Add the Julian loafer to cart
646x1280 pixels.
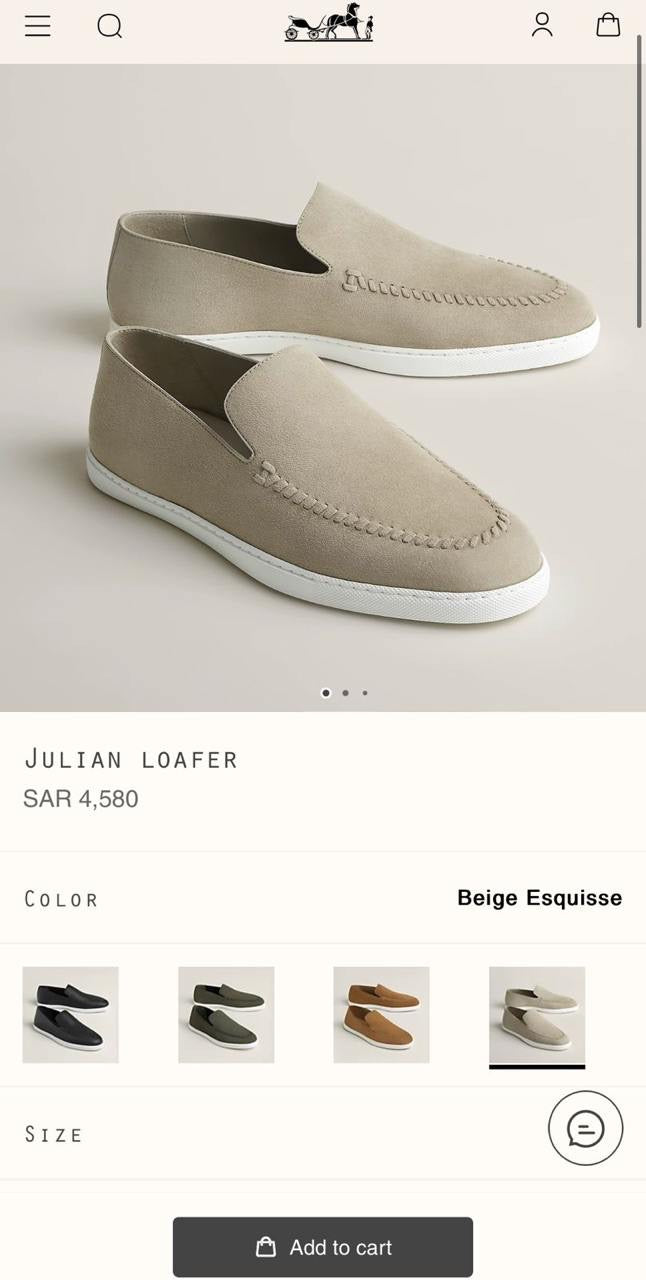click(323, 1247)
